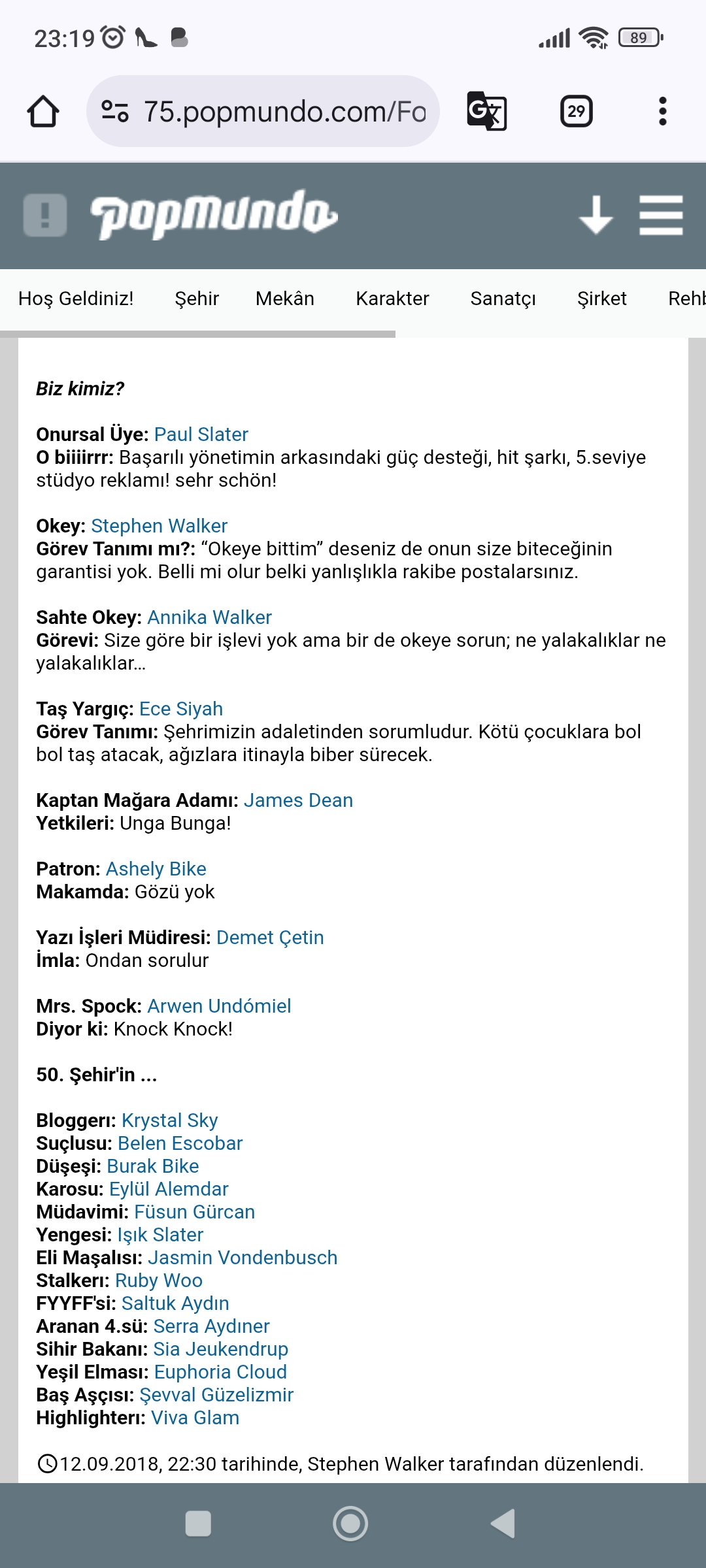
Task: Open Demet Çetin's profile link
Action: click(270, 938)
